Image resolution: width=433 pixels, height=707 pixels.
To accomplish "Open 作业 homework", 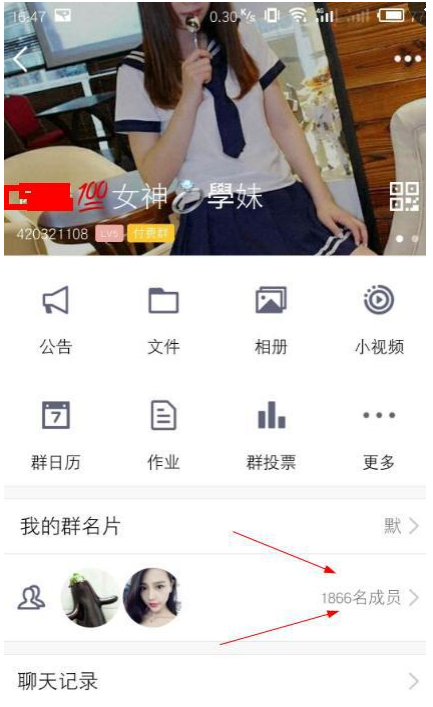I will tap(163, 436).
